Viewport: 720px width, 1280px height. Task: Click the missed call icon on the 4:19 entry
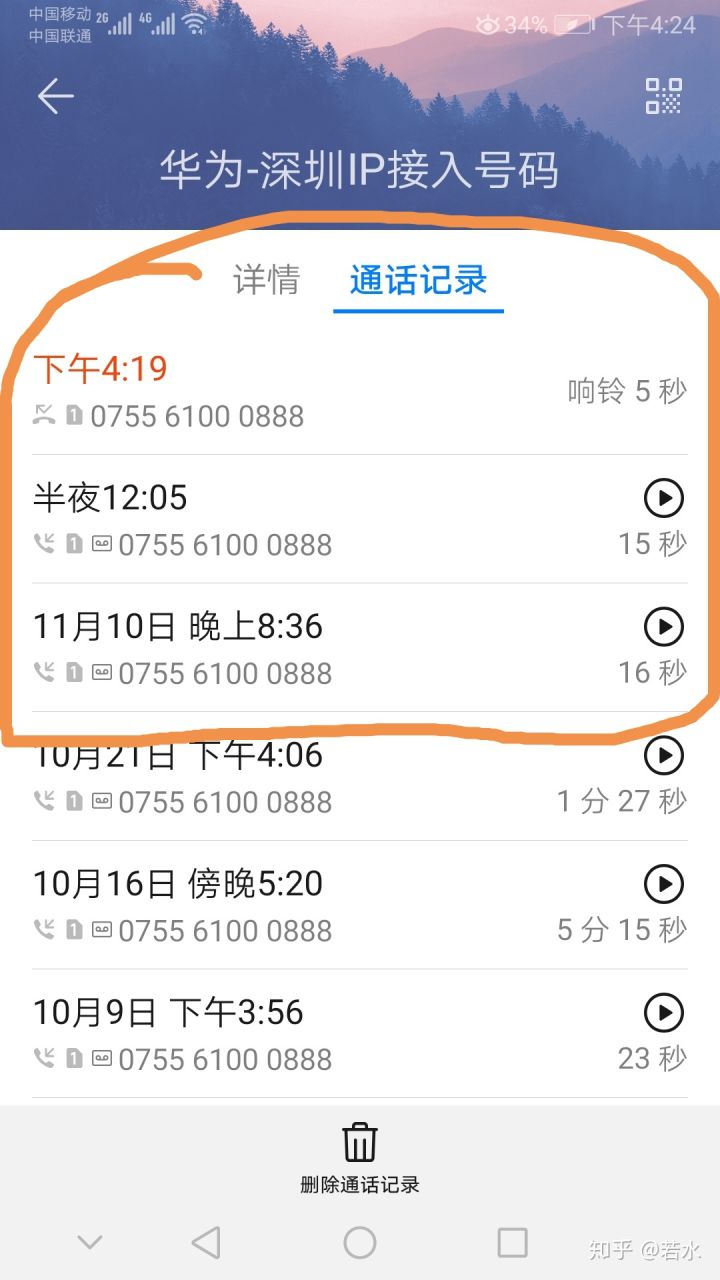click(x=45, y=416)
